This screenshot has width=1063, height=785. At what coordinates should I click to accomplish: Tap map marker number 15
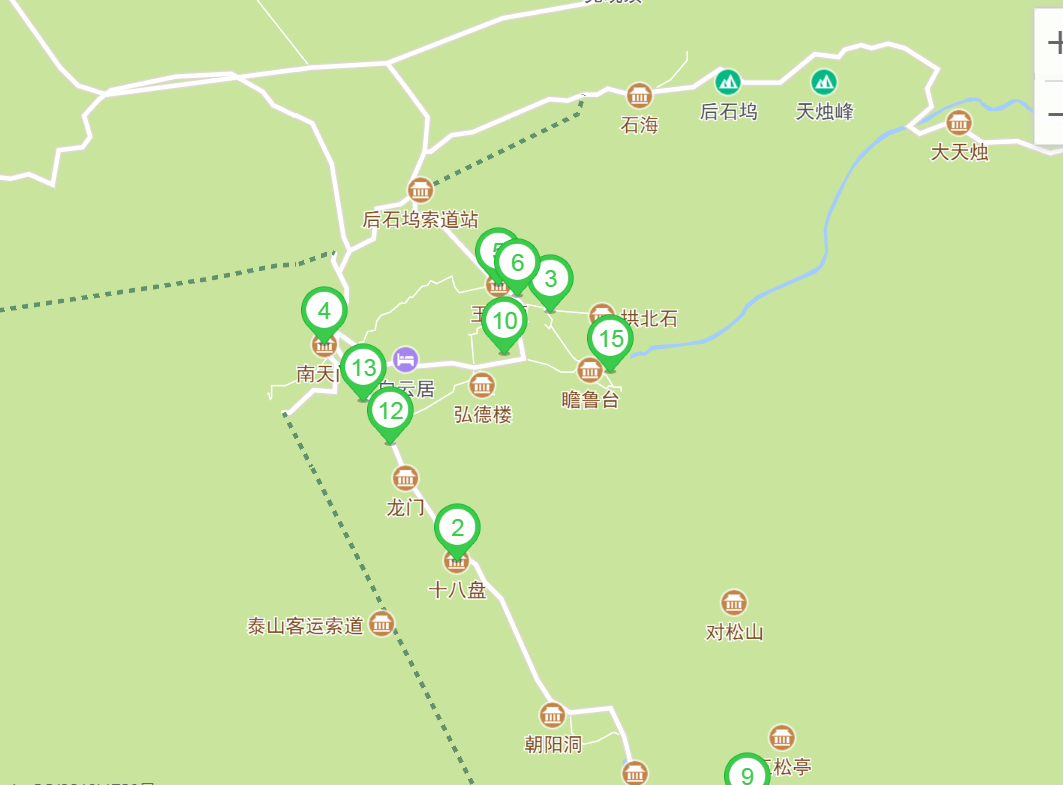click(611, 339)
